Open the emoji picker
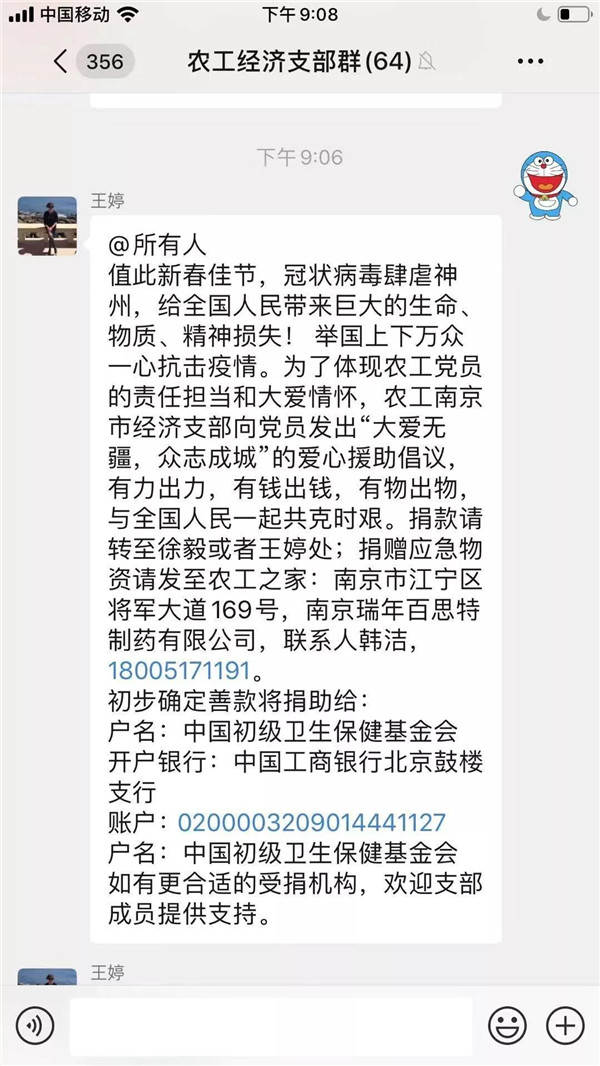This screenshot has height=1066, width=600. coord(507,1026)
